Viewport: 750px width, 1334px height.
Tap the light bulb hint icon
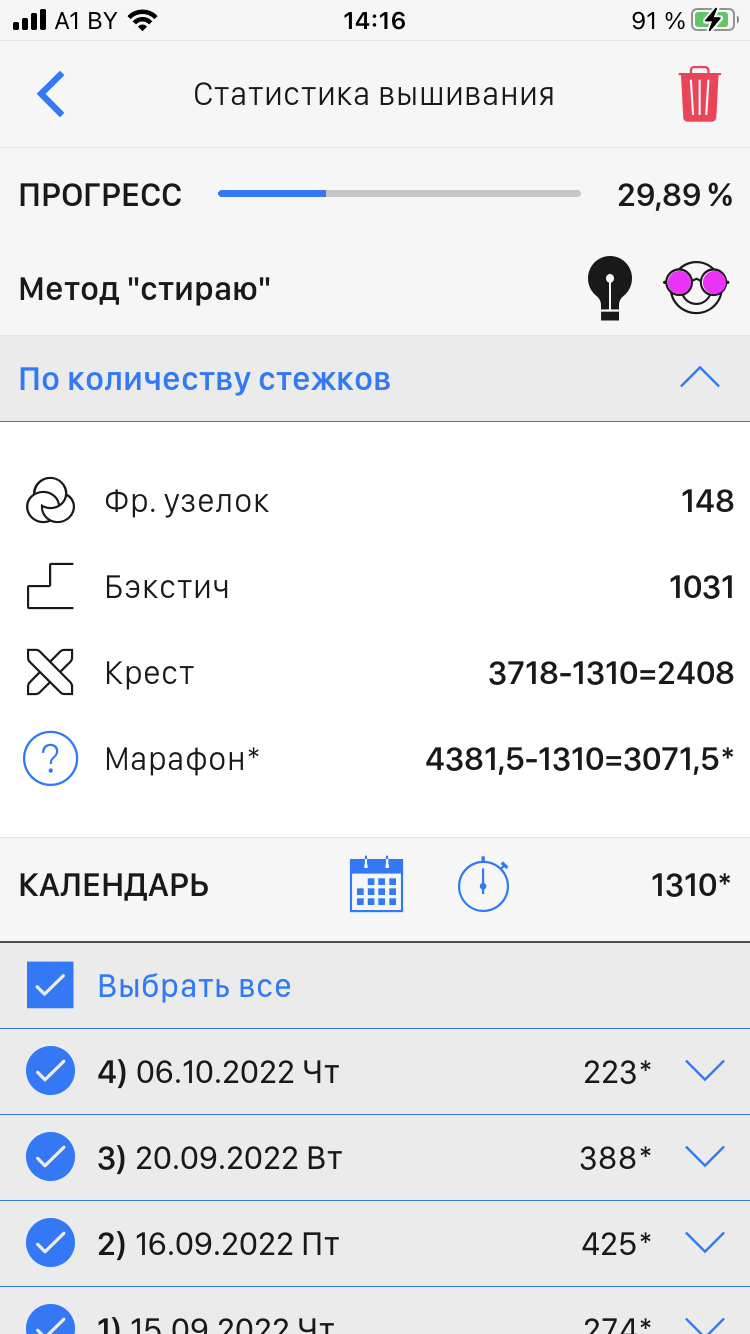click(609, 288)
